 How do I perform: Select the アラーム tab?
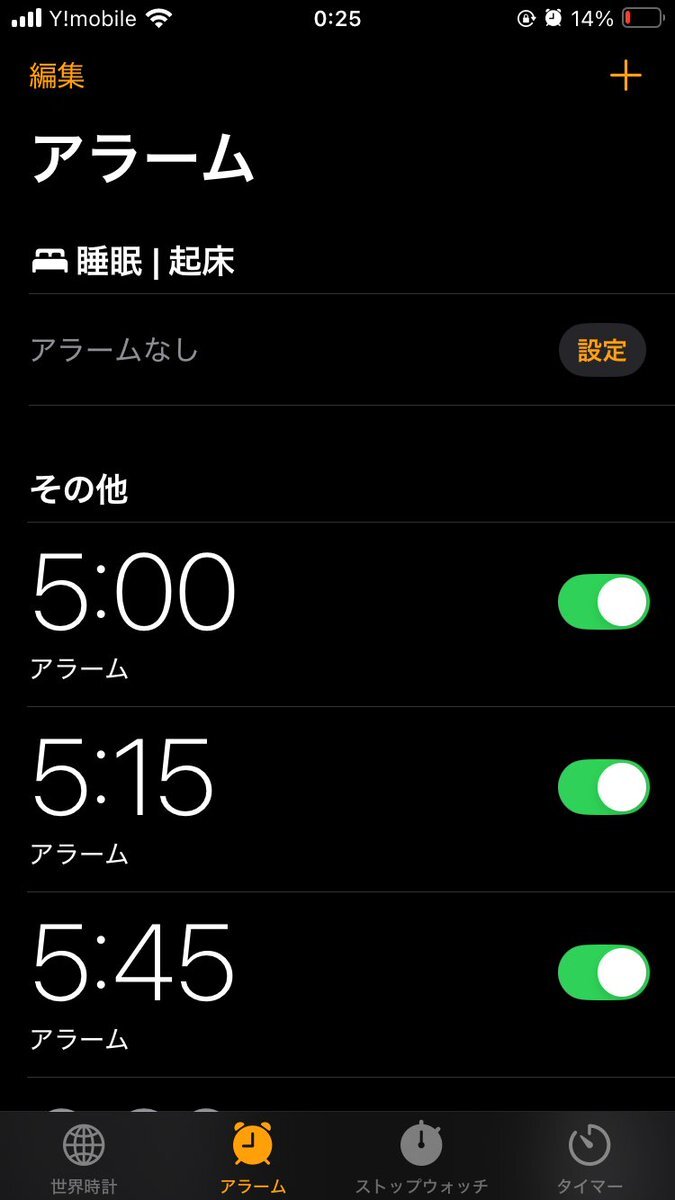pos(253,1158)
